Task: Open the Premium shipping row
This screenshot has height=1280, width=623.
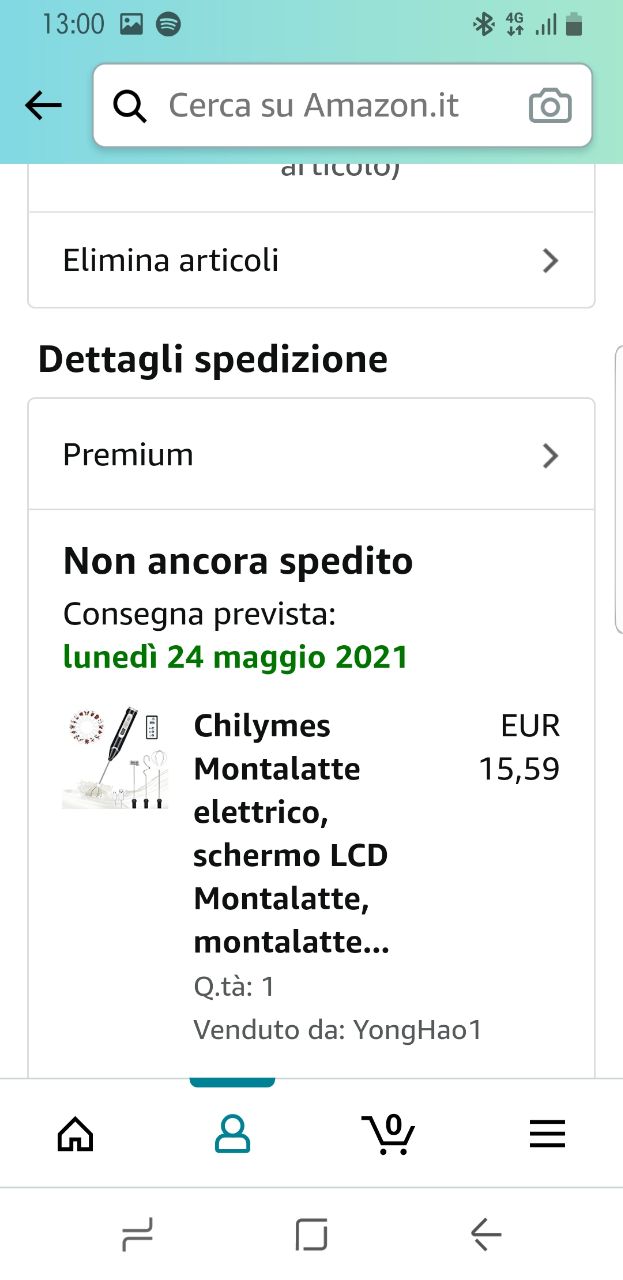Action: [x=311, y=455]
